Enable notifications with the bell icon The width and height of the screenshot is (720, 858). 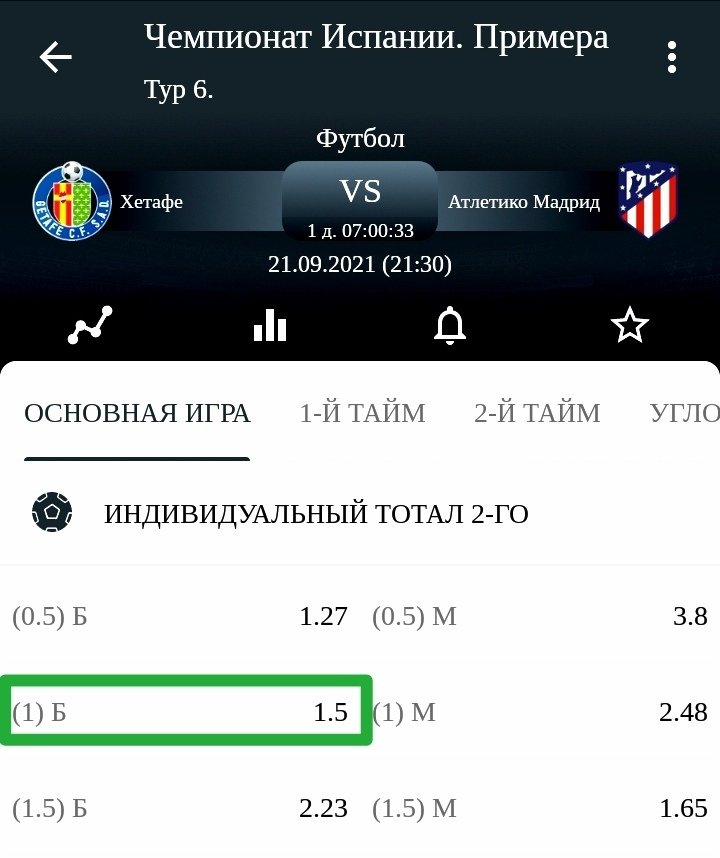point(450,325)
